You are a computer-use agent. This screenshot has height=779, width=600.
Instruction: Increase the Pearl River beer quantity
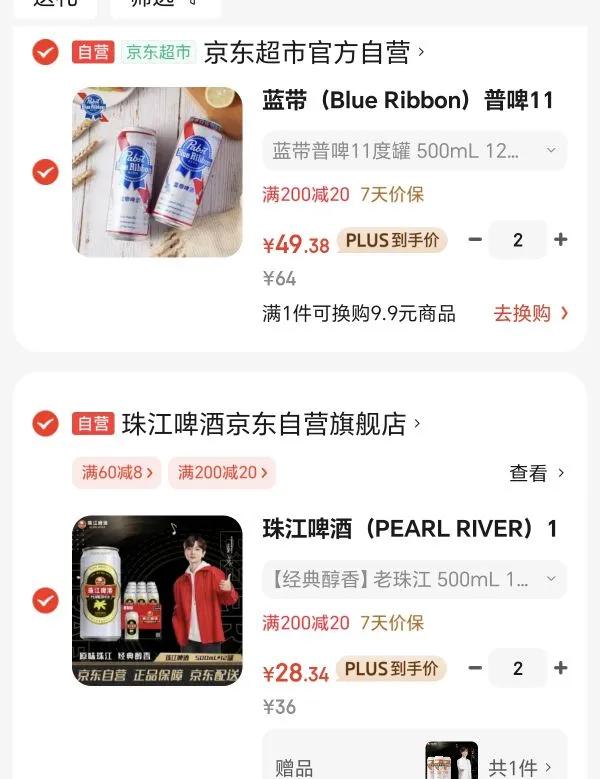pos(560,668)
